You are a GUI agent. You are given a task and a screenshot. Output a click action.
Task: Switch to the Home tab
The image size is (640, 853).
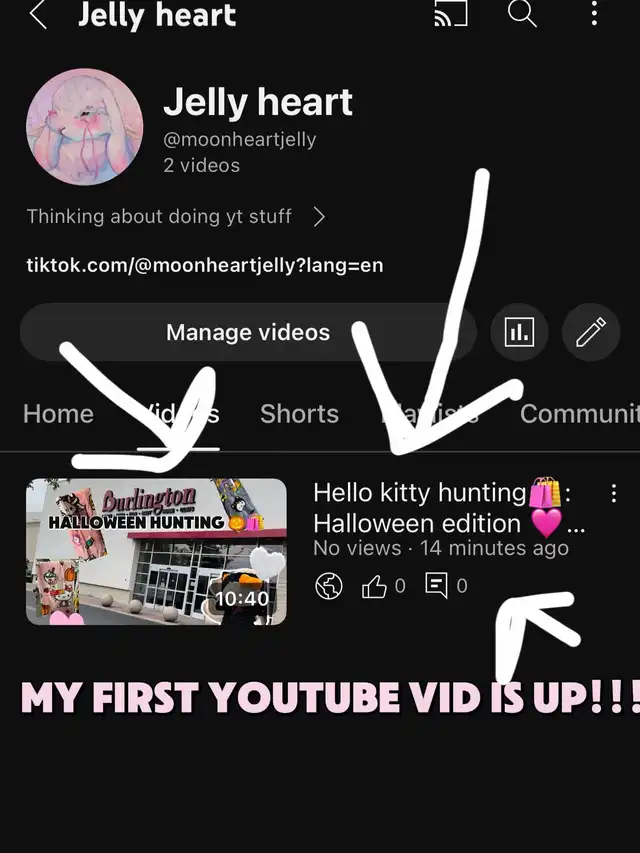tap(58, 414)
